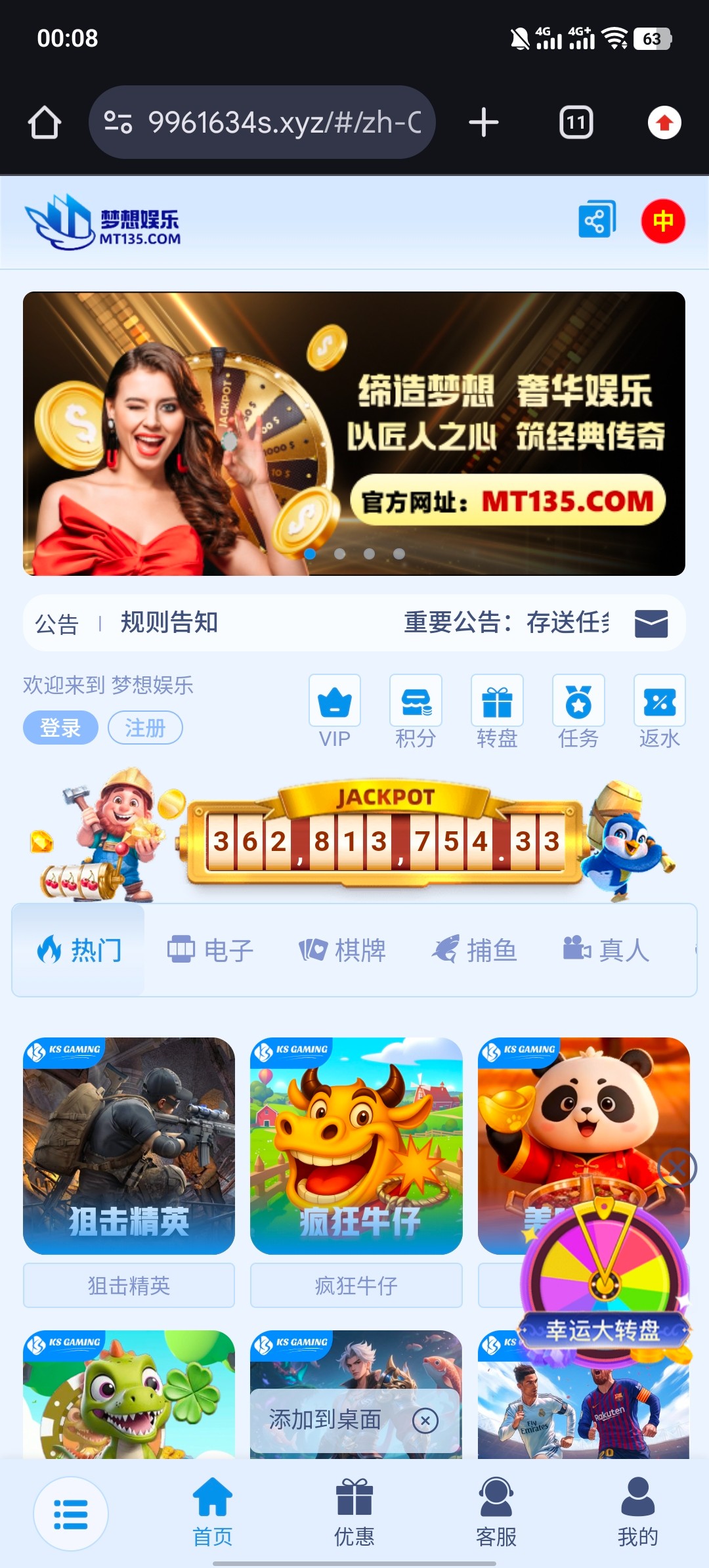Open the mail envelope in the announcement bar
Image resolution: width=709 pixels, height=1568 pixels.
[x=651, y=623]
